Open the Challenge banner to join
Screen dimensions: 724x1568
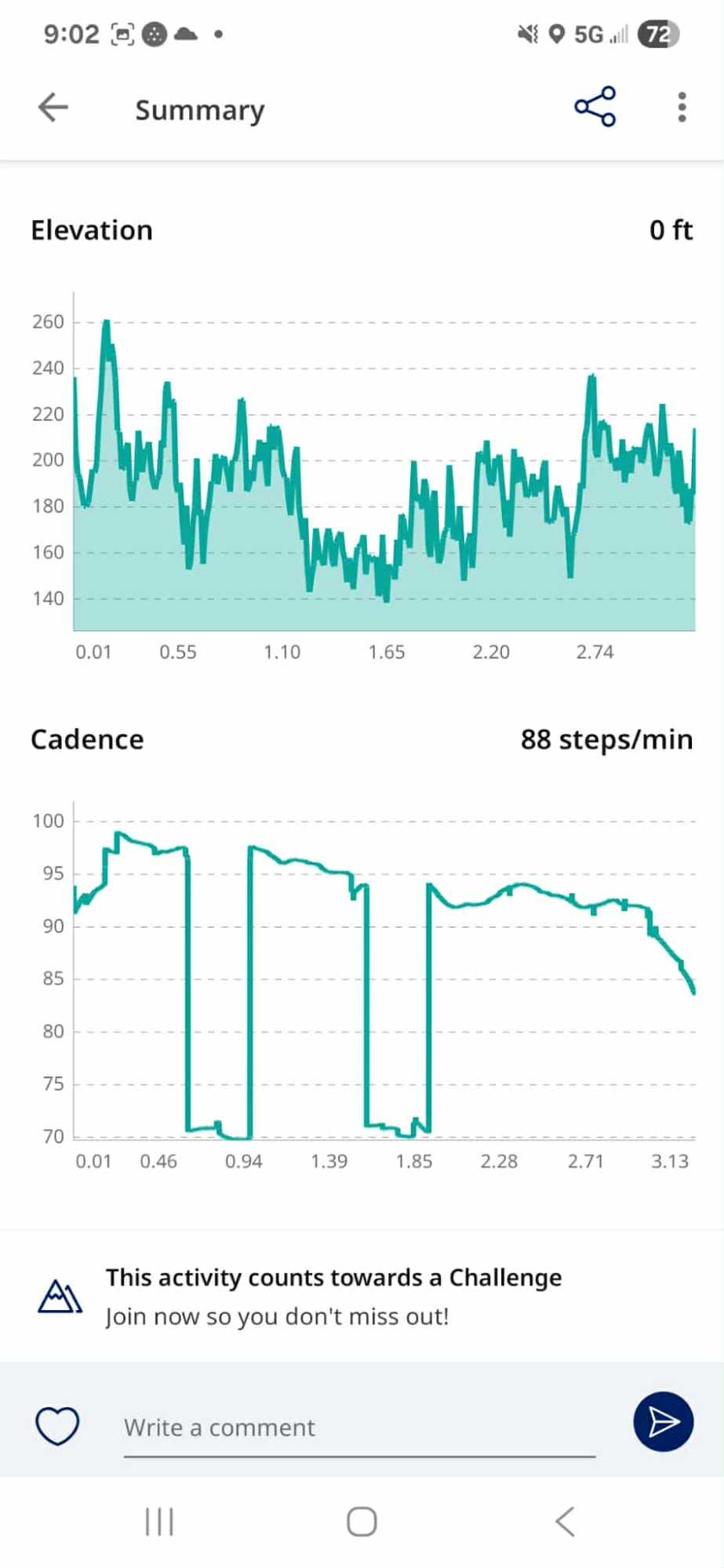(x=333, y=1296)
